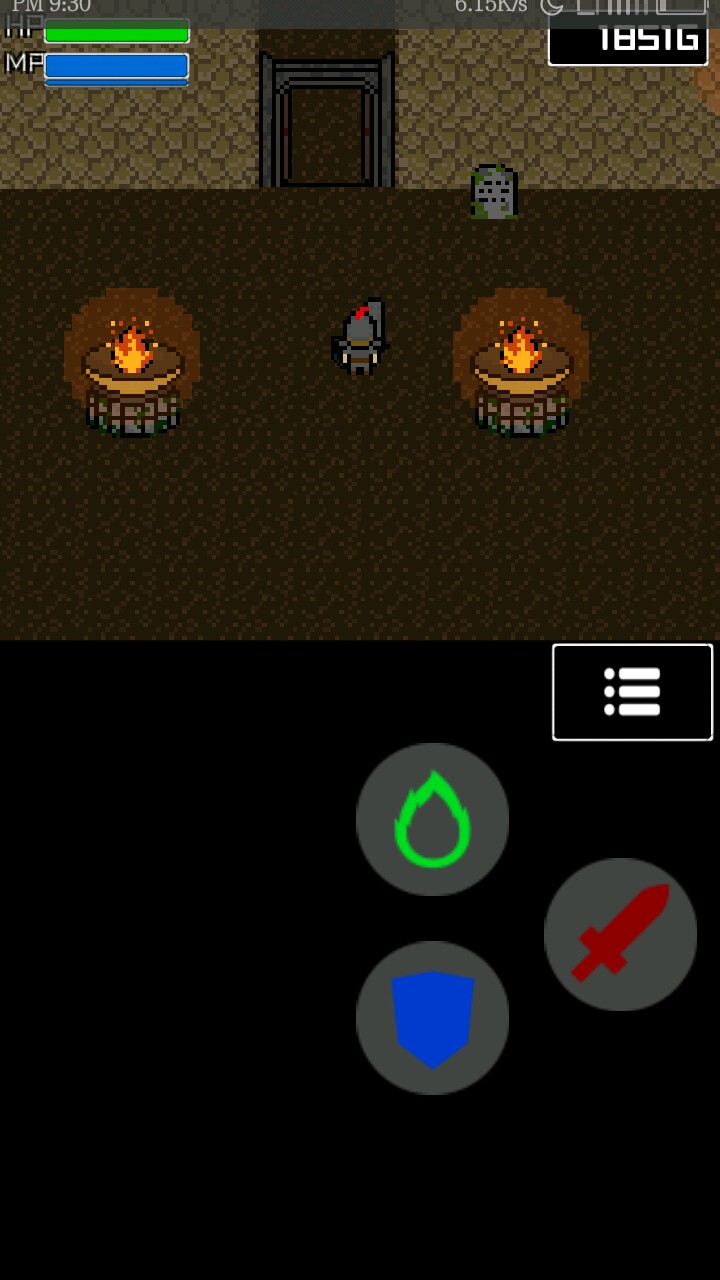Block with the blue shield button
720x1280 pixels.
click(x=432, y=1017)
